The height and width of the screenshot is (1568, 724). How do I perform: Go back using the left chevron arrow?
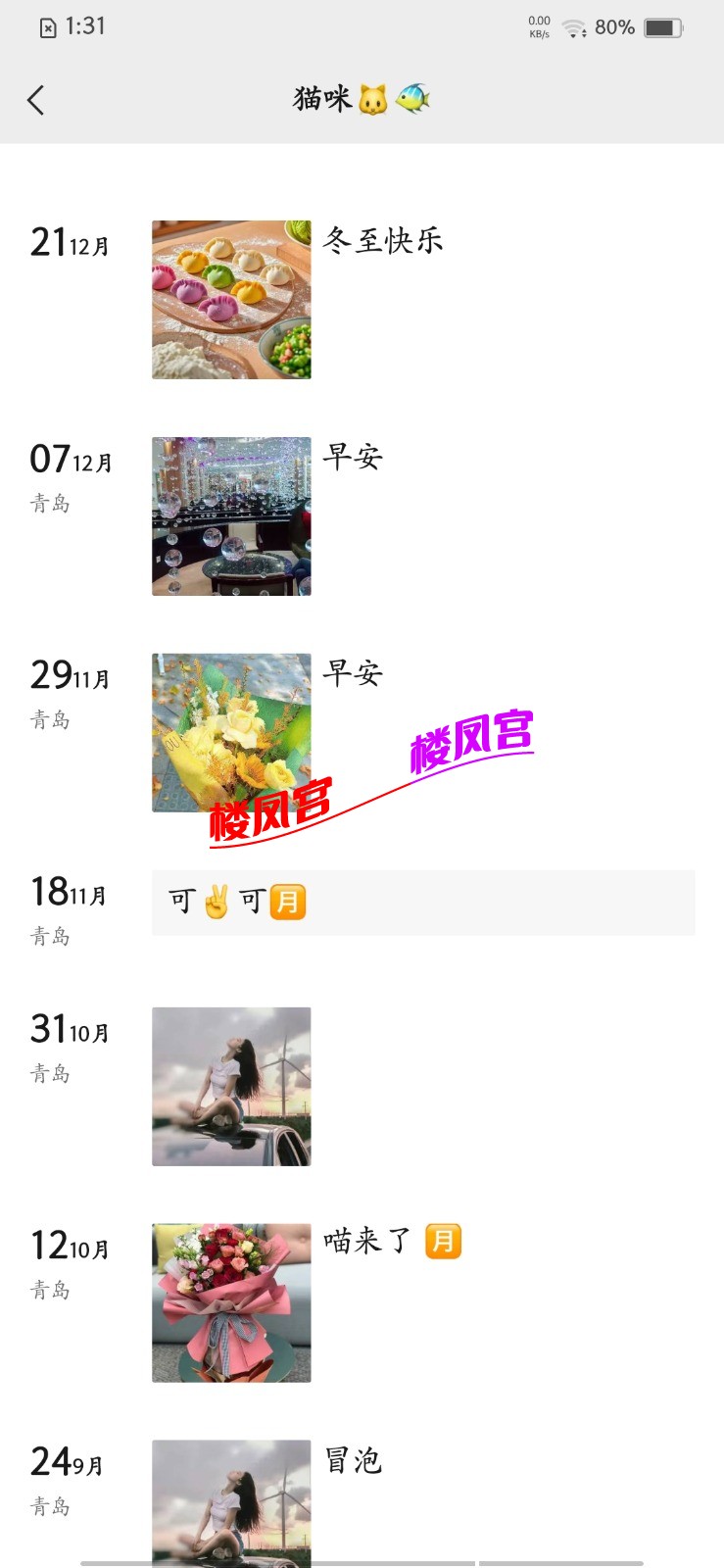click(x=36, y=100)
